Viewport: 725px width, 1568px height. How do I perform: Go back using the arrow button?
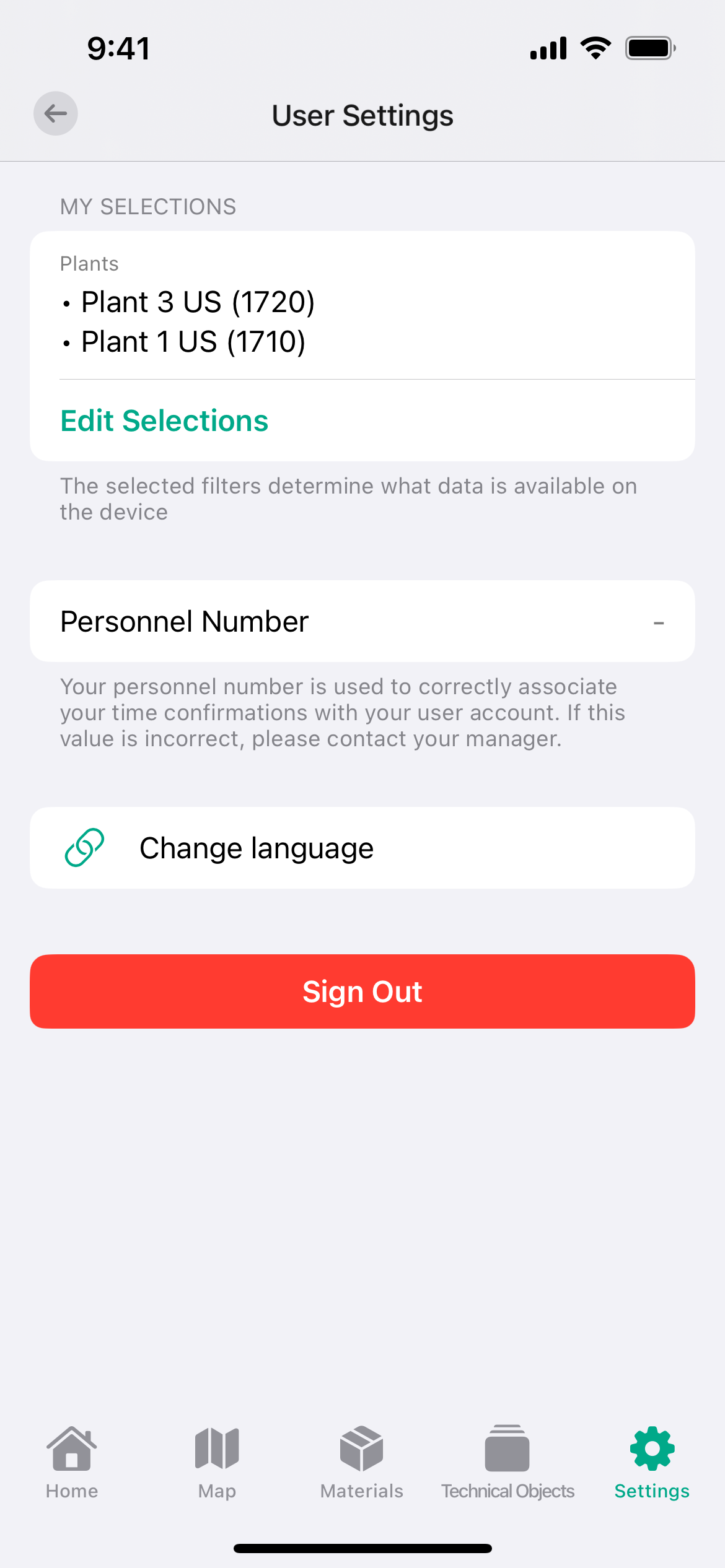click(56, 113)
